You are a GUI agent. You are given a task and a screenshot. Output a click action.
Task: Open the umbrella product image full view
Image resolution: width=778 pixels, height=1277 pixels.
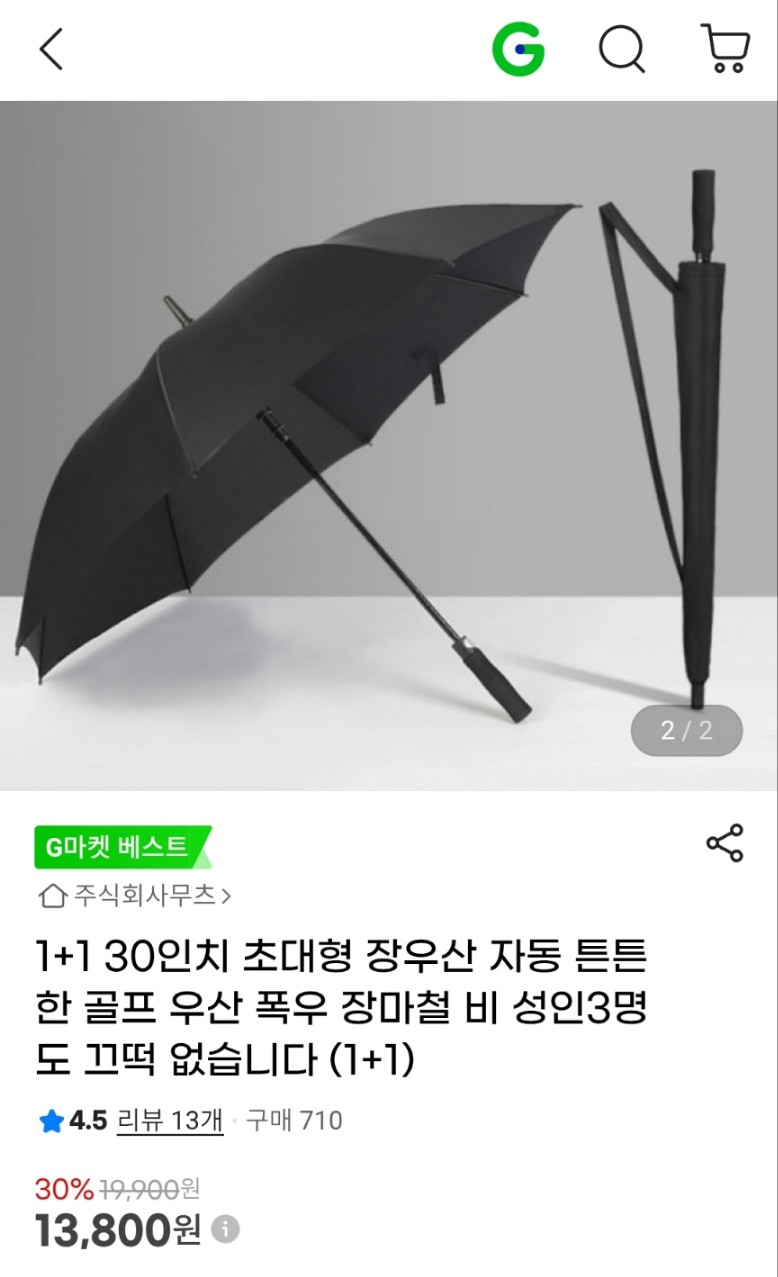point(388,445)
